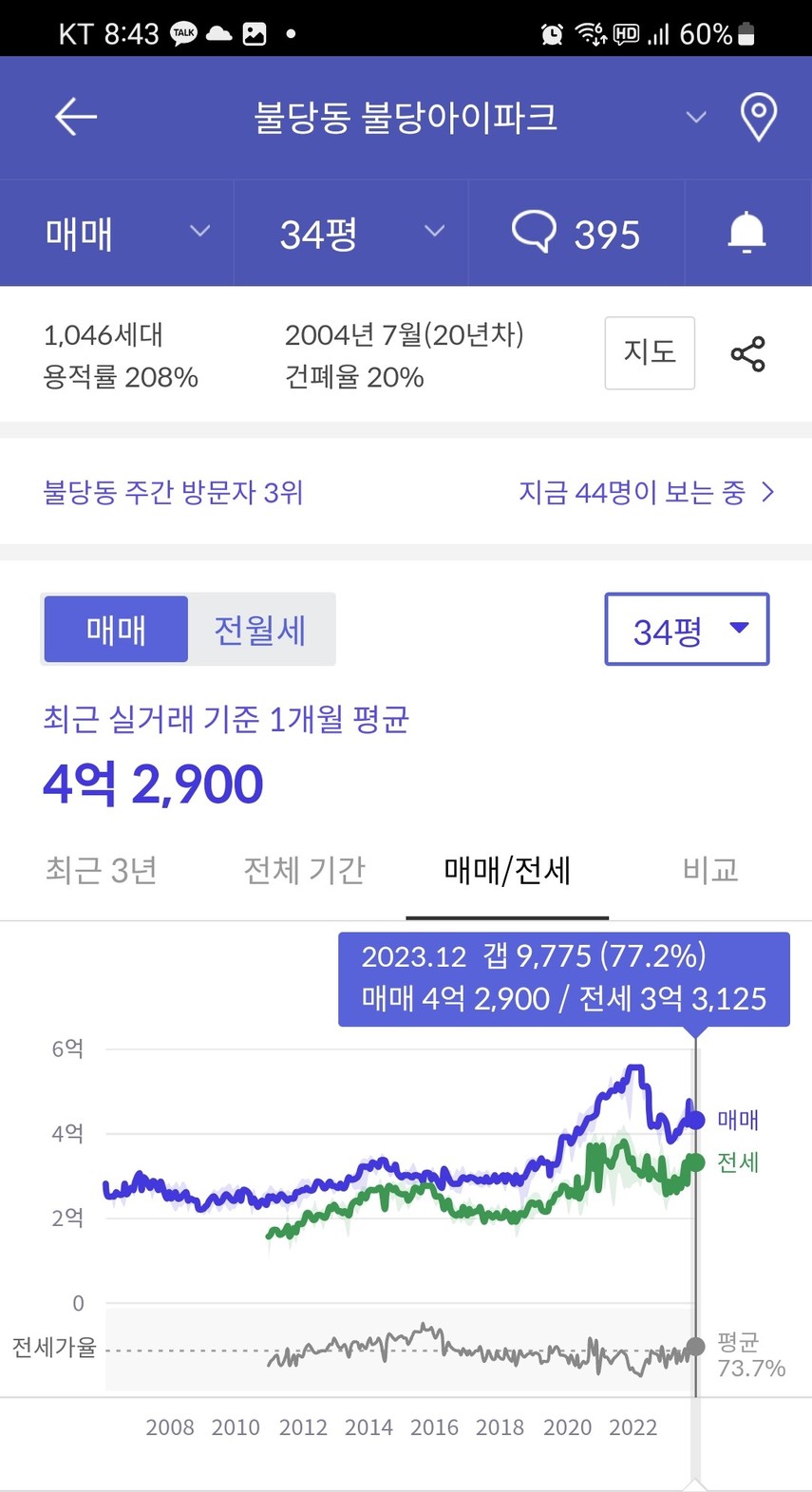The height and width of the screenshot is (1492, 812).
Task: Open the map location pin icon
Action: [758, 117]
